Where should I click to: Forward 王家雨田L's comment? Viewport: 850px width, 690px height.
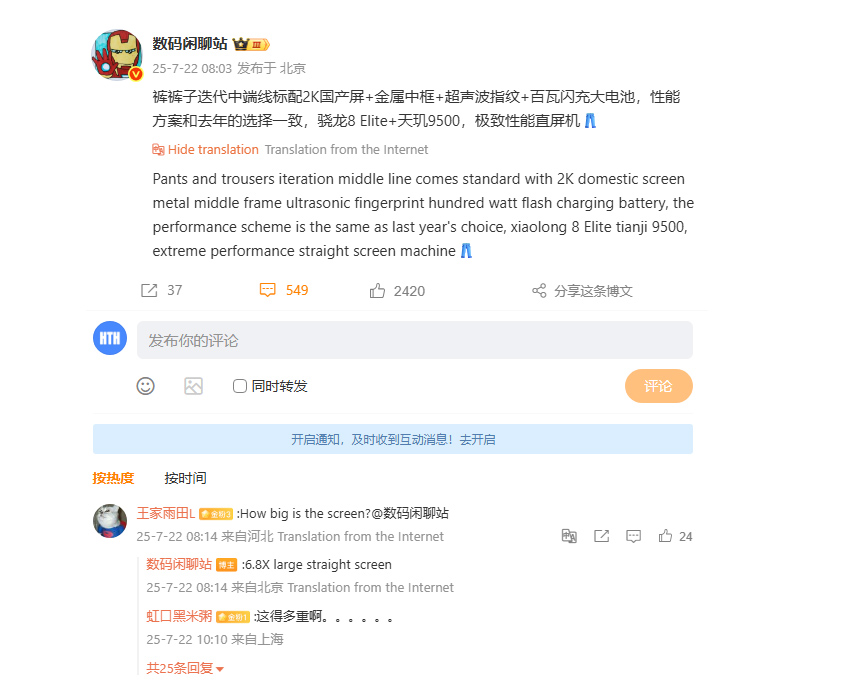point(601,536)
